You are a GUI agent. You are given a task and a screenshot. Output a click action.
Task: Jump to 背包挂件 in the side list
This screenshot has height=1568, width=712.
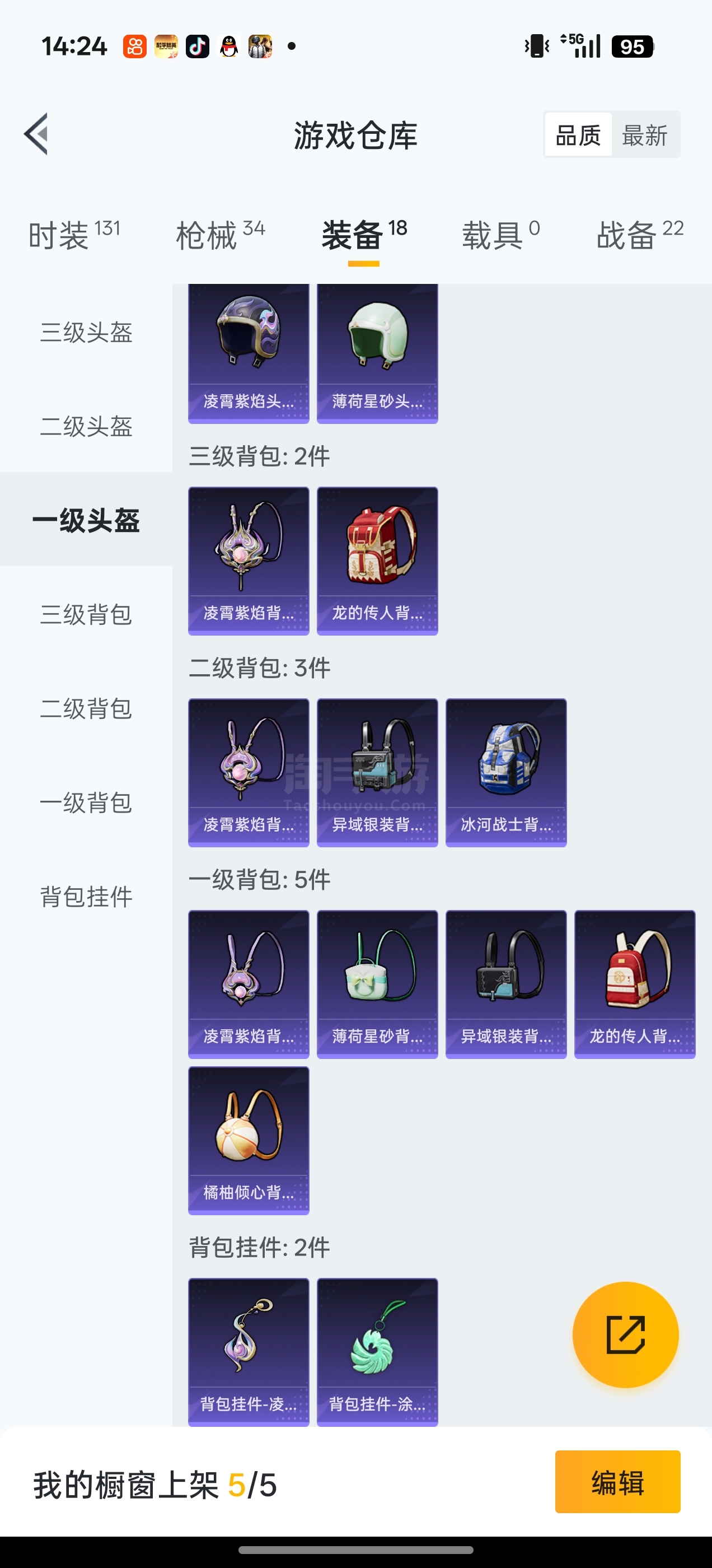point(86,897)
